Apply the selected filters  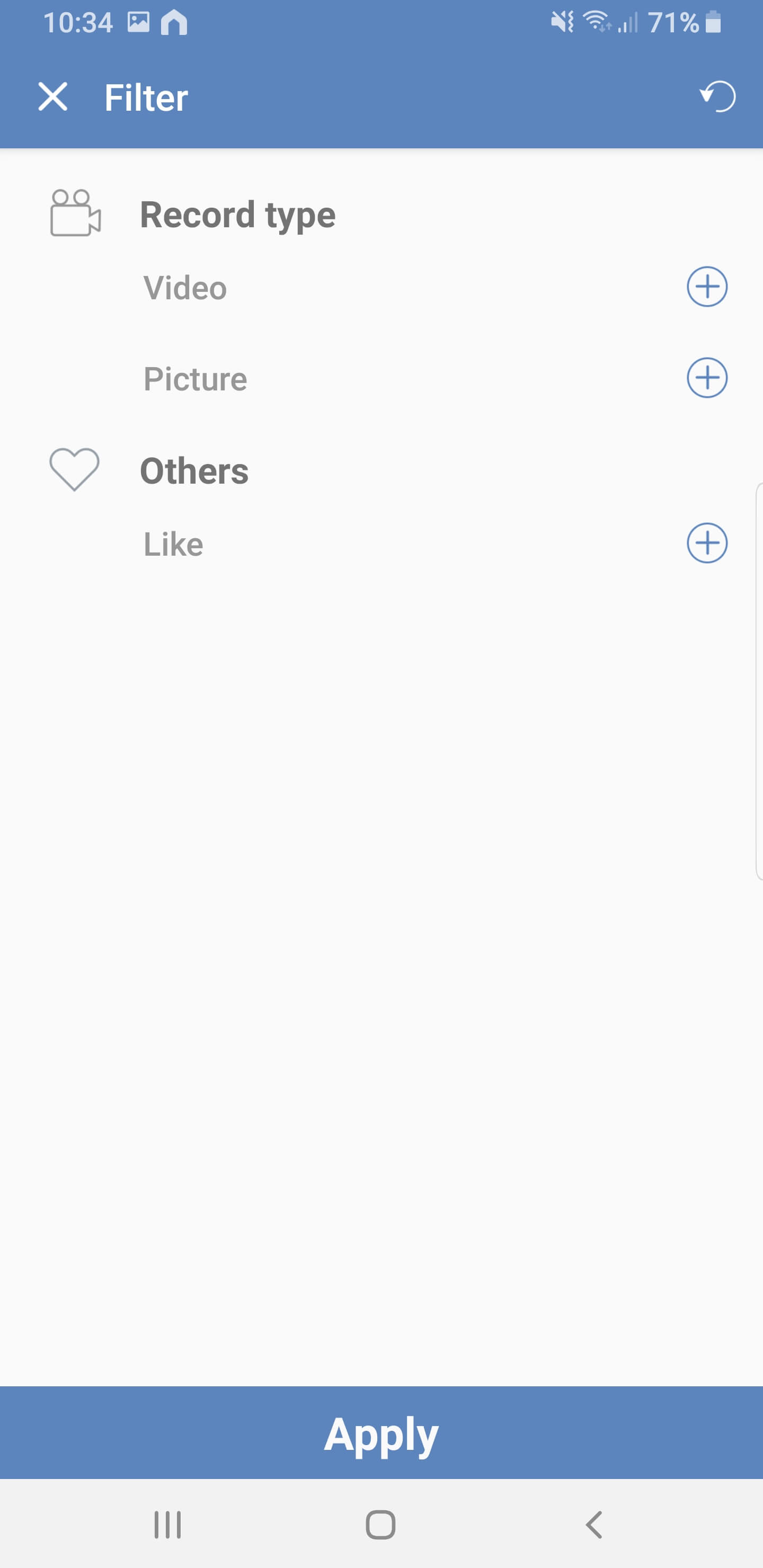(x=381, y=1433)
